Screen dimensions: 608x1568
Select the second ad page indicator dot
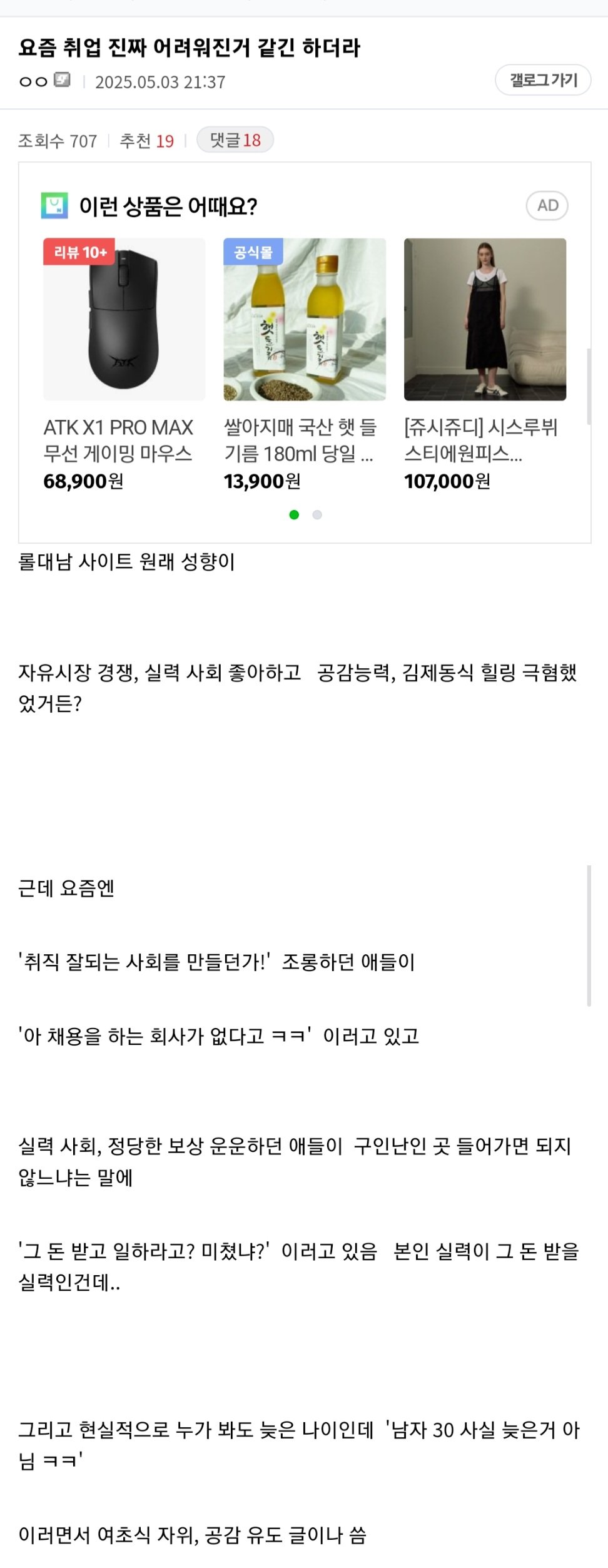point(317,514)
